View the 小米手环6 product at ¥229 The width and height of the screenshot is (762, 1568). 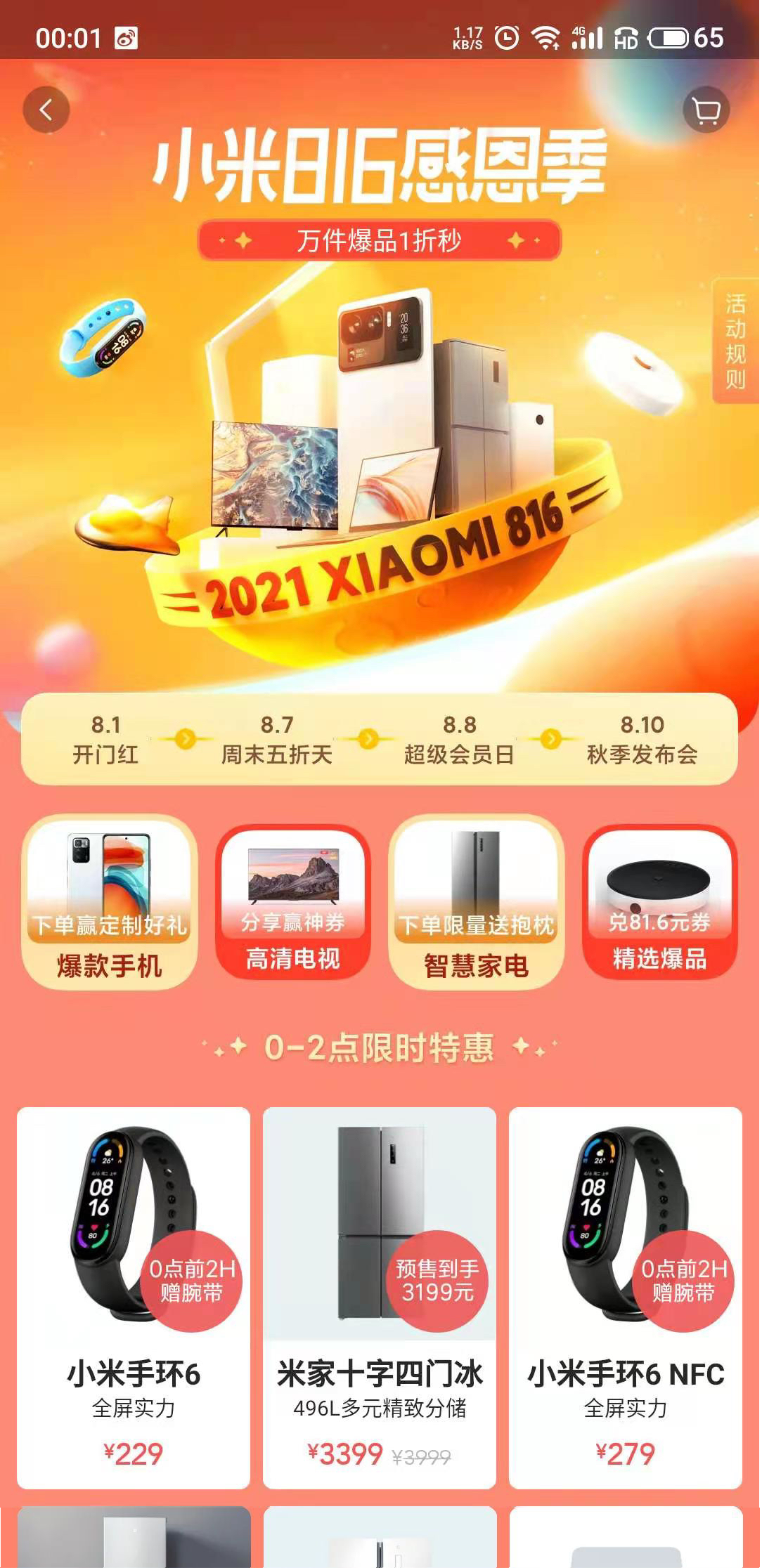coord(134,1298)
